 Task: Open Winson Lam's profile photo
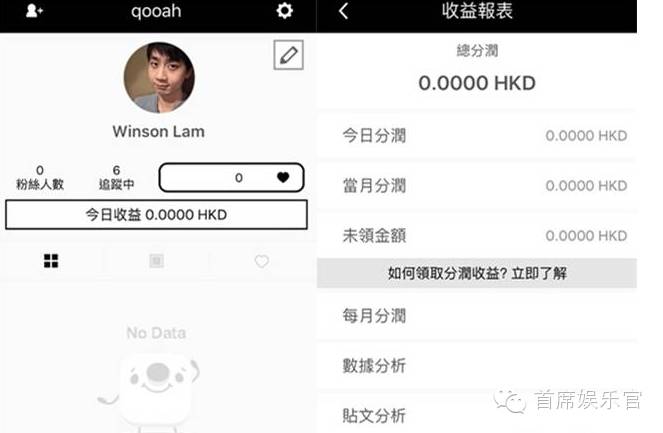[159, 78]
